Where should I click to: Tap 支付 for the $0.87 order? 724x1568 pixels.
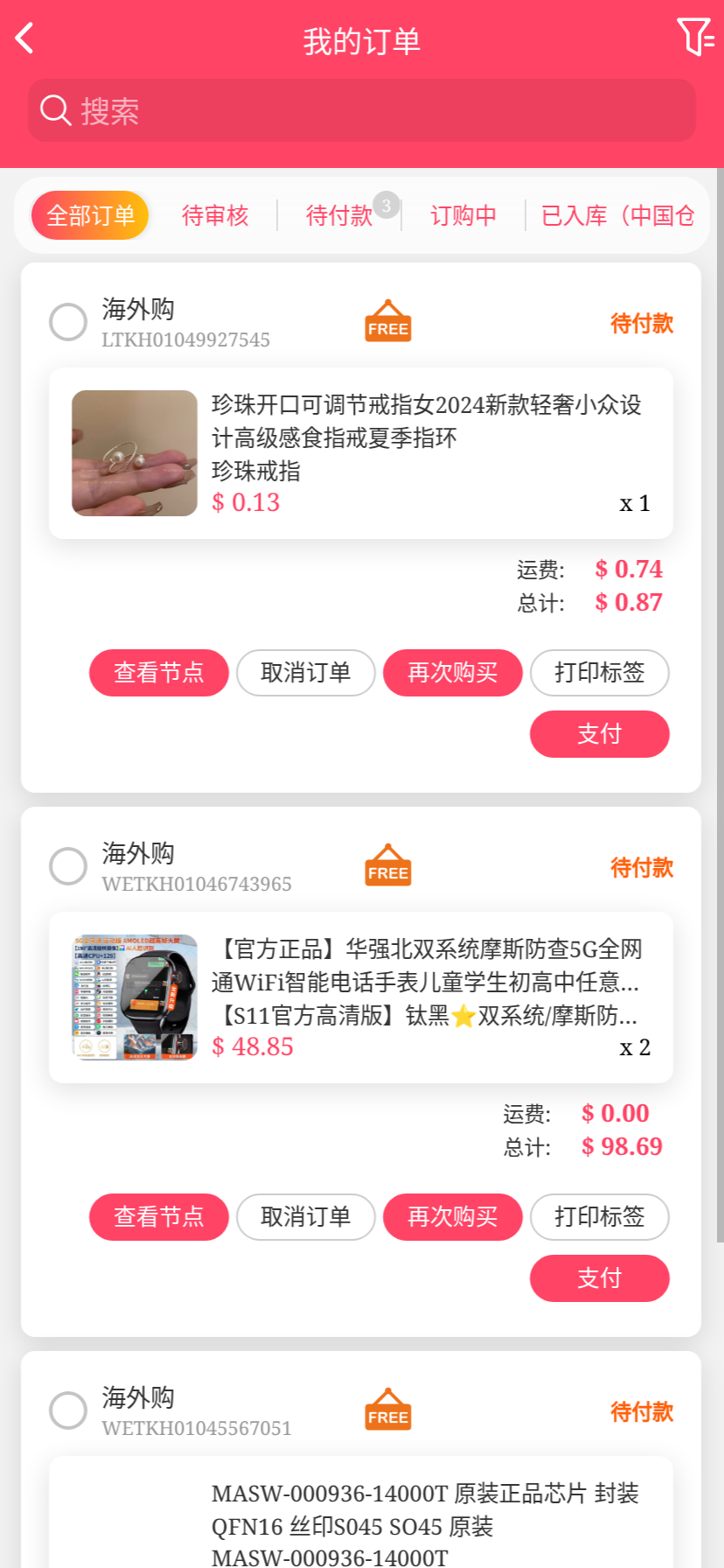(x=600, y=734)
